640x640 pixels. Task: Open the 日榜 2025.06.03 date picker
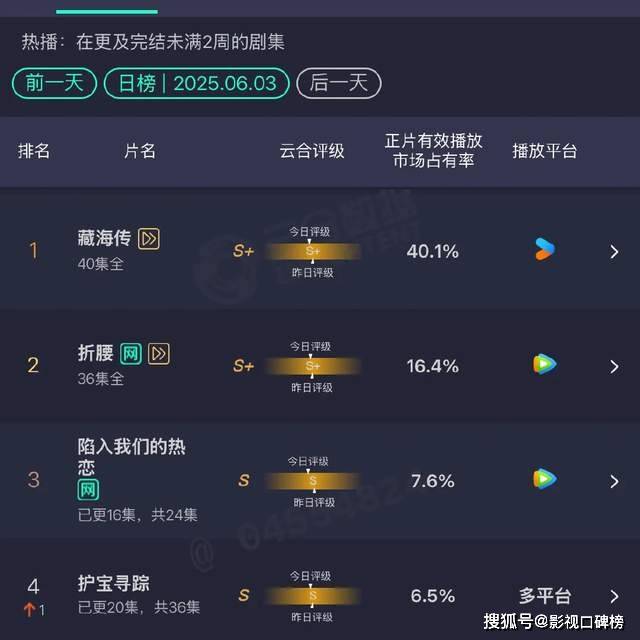pyautogui.click(x=197, y=83)
